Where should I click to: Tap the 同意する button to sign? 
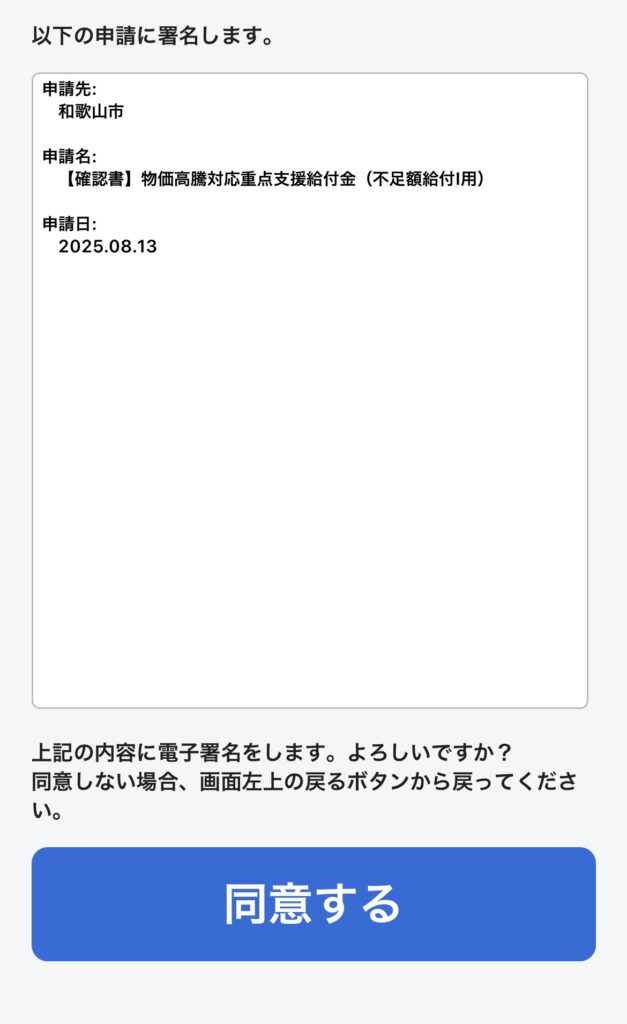[314, 904]
